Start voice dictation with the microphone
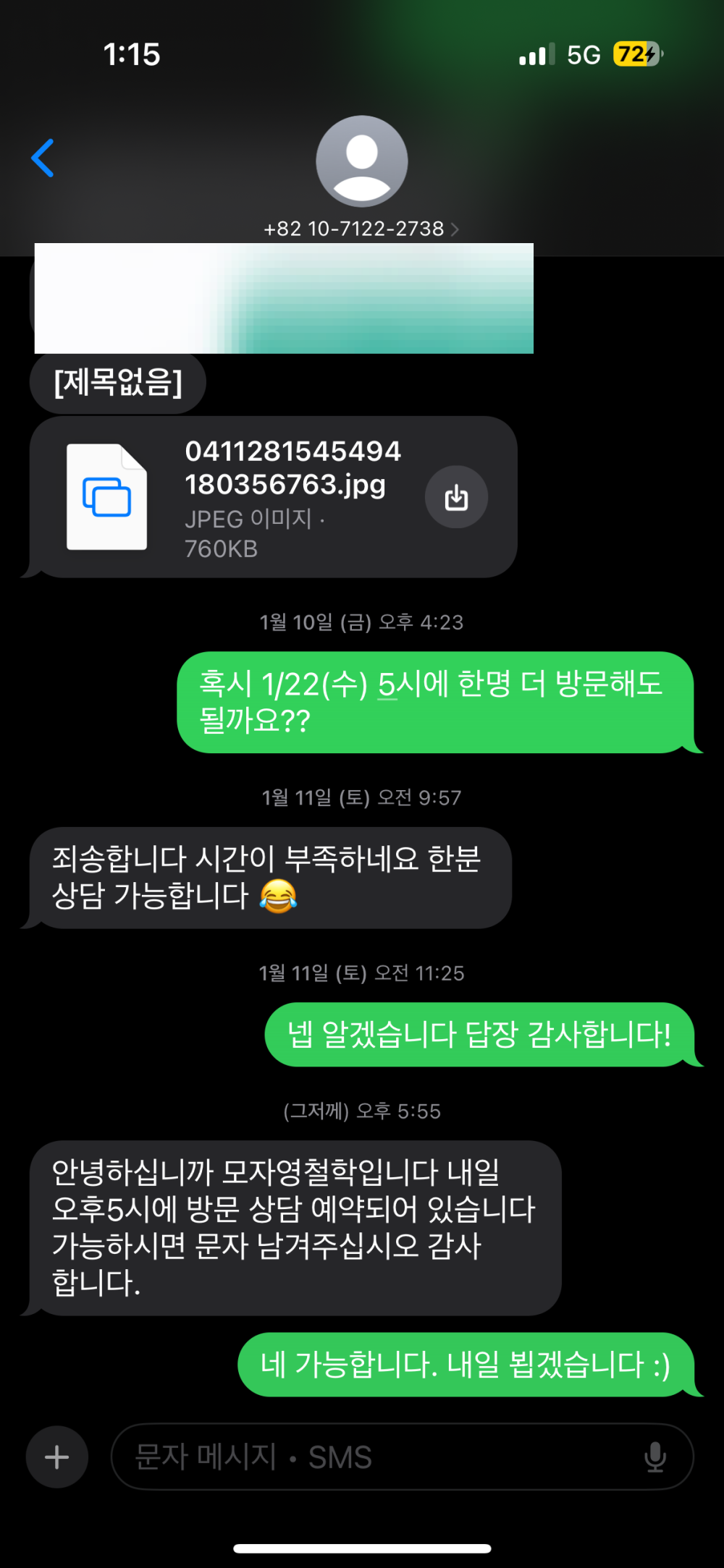724x1568 pixels. coord(654,1457)
